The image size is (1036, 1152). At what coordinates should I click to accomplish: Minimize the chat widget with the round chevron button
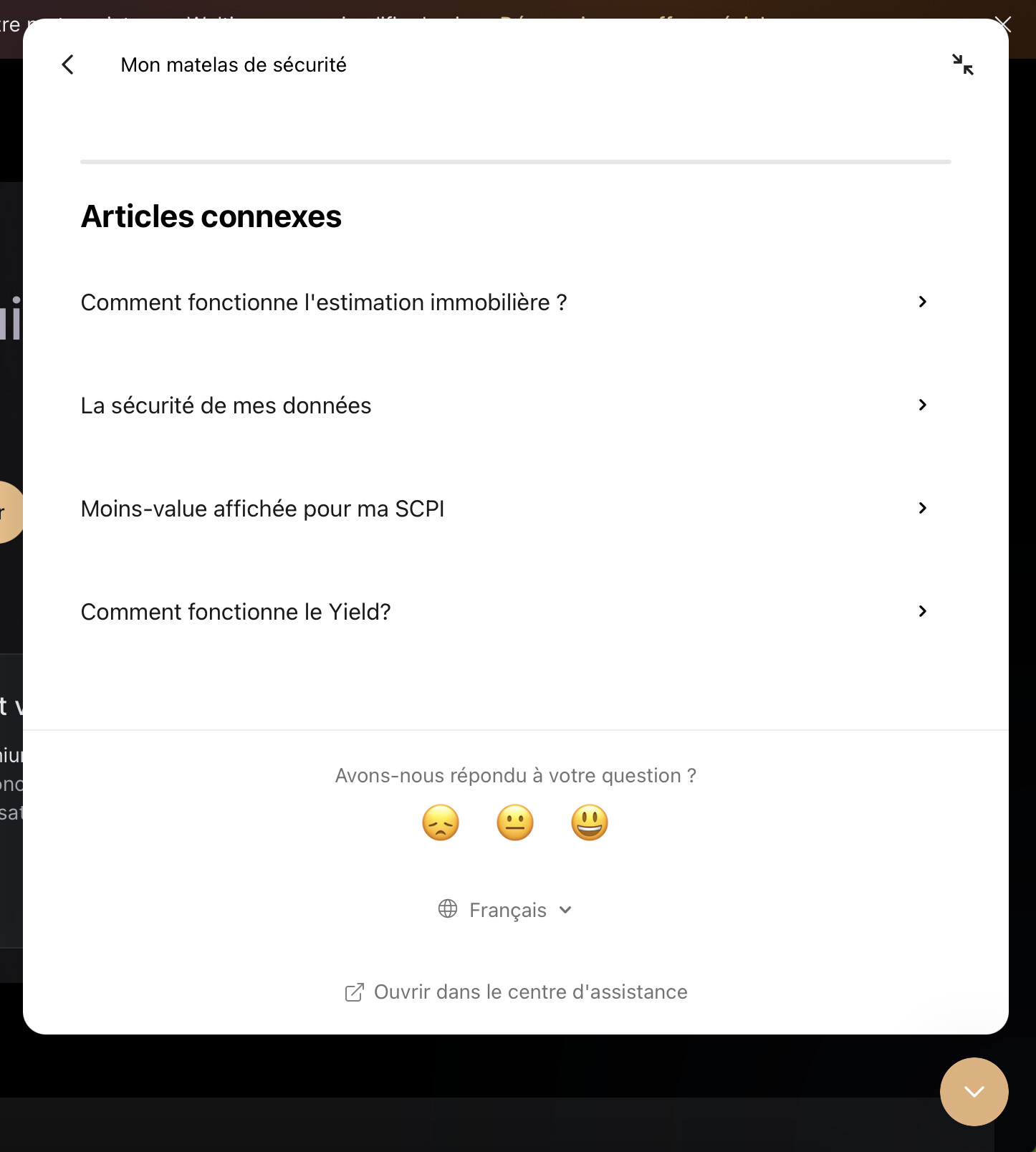(x=974, y=1091)
